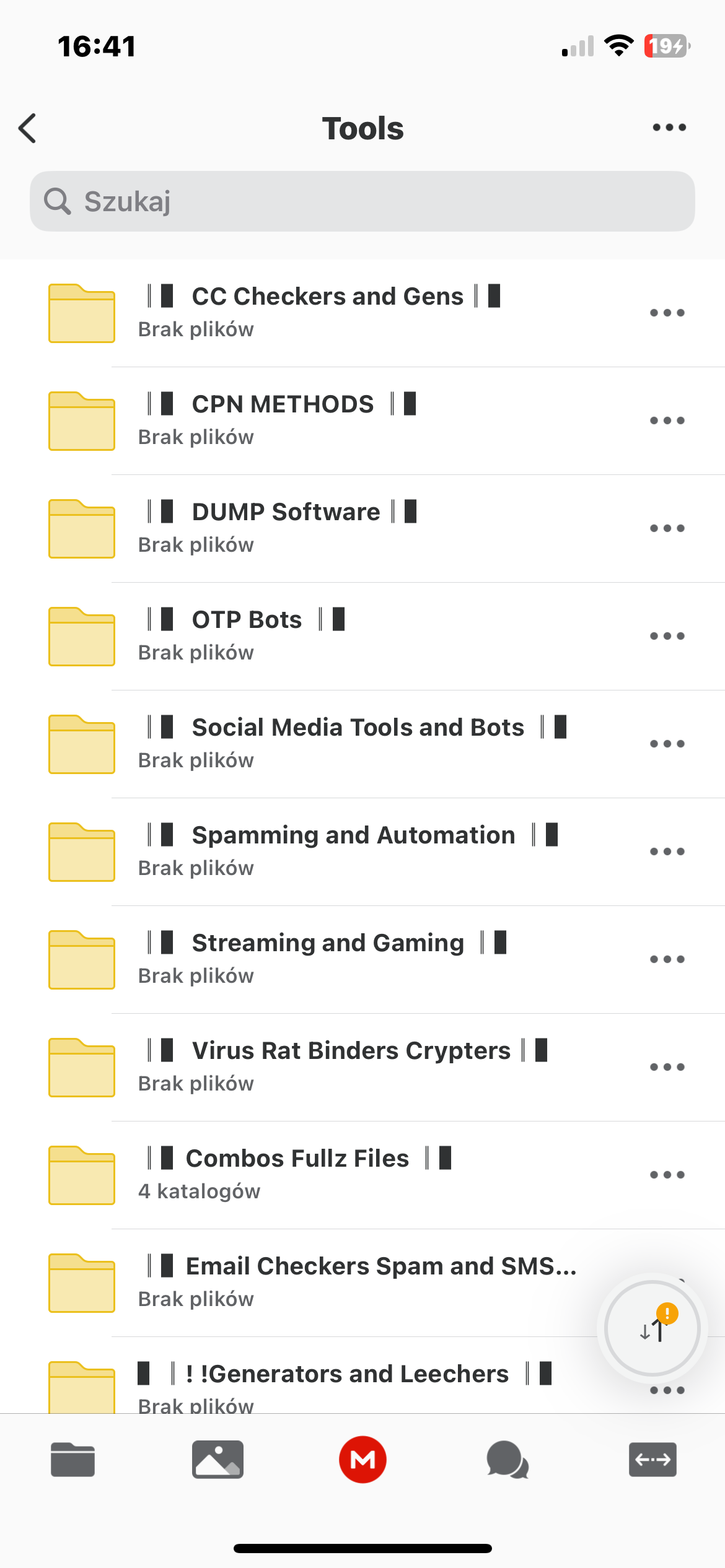725x1568 pixels.
Task: Show options for the OTP Bots folder
Action: pyautogui.click(x=667, y=636)
